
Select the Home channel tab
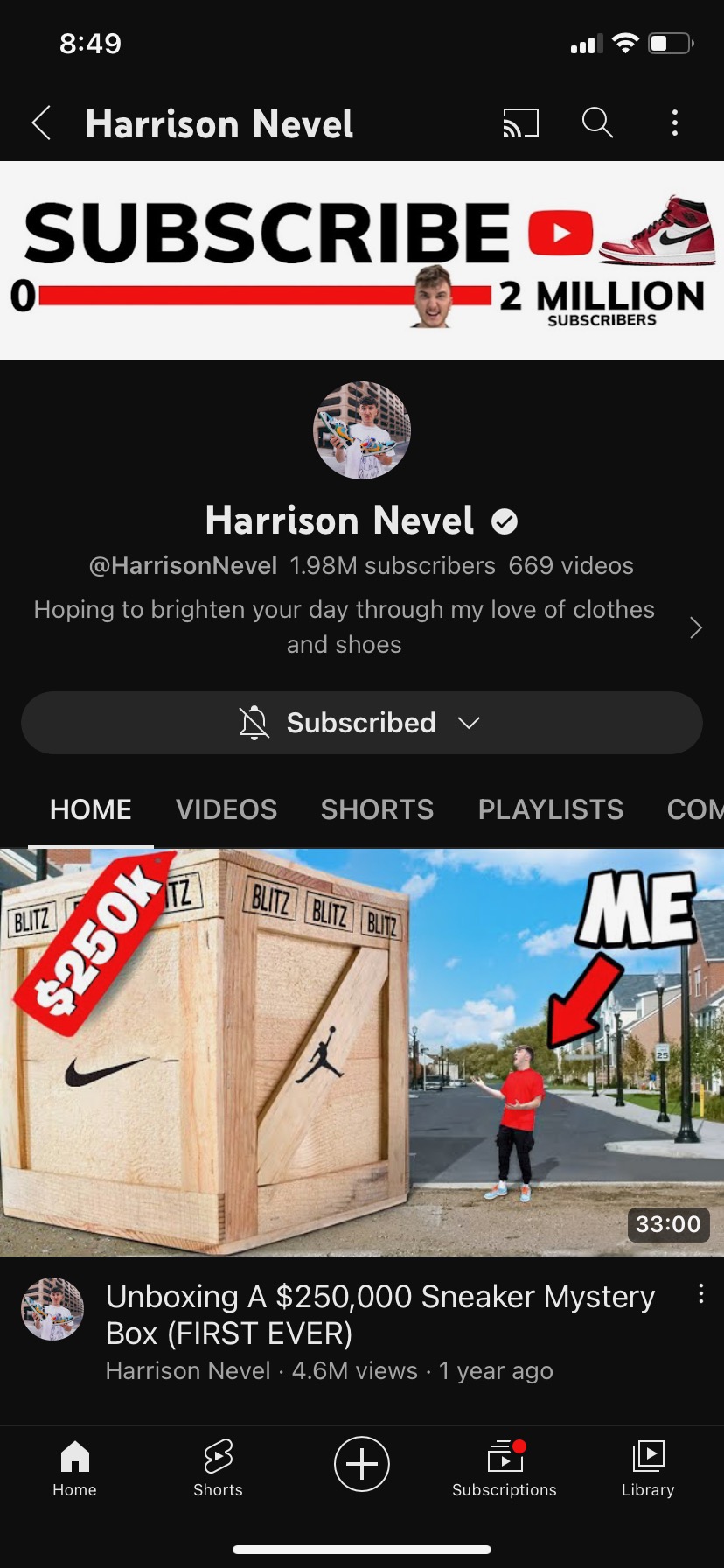pos(91,809)
